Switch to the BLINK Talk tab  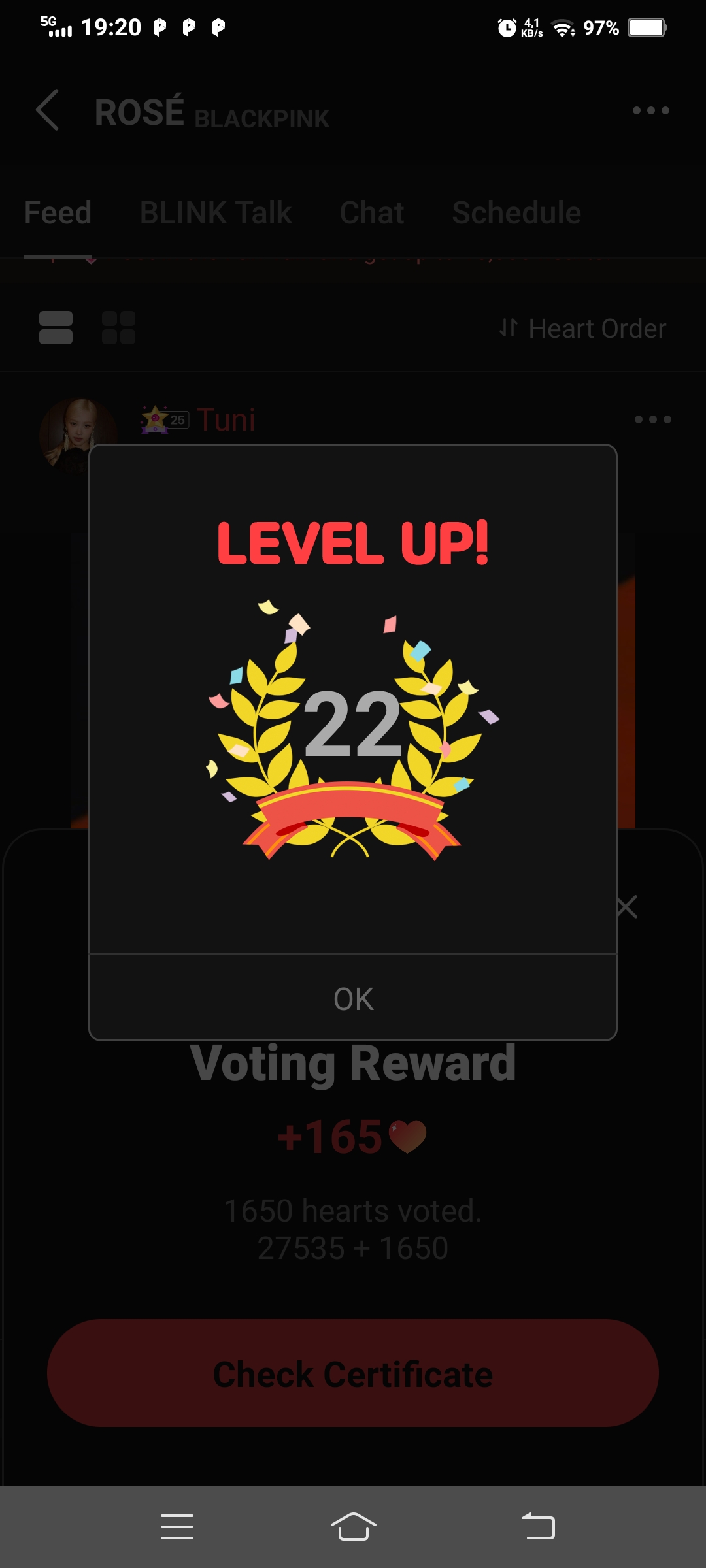(215, 213)
